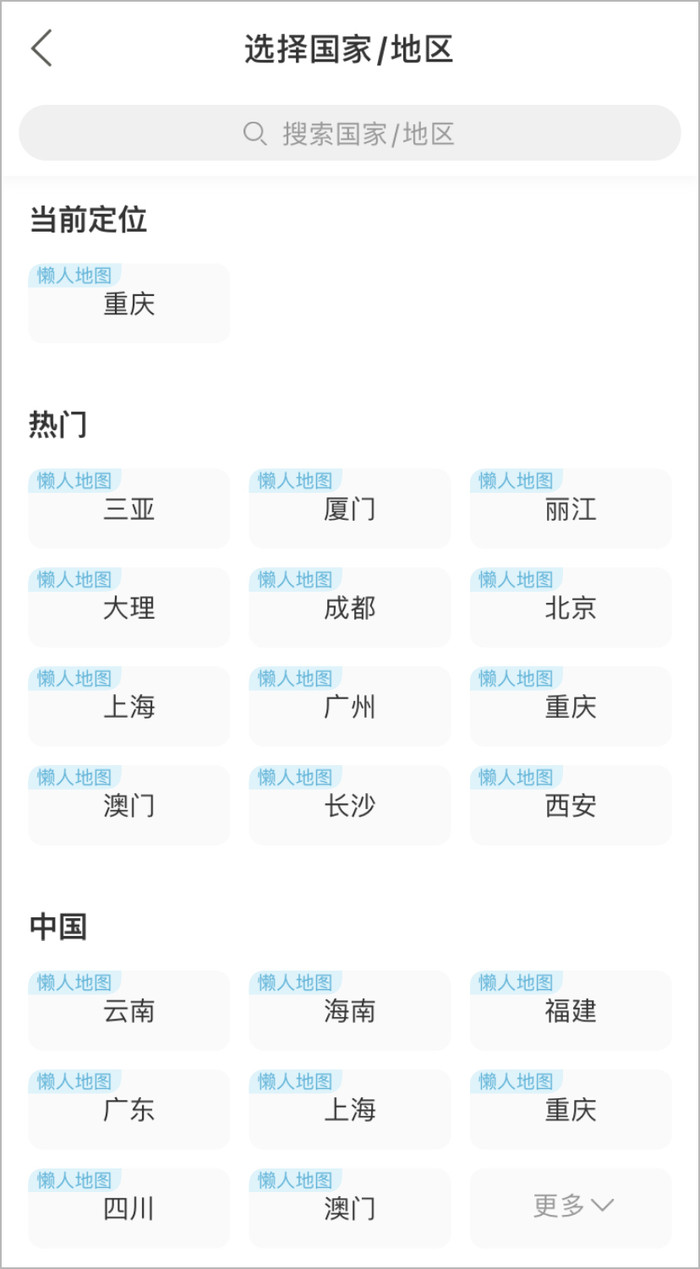Image resolution: width=700 pixels, height=1269 pixels.
Task: Tap 福建 under 中国
Action: click(570, 1011)
